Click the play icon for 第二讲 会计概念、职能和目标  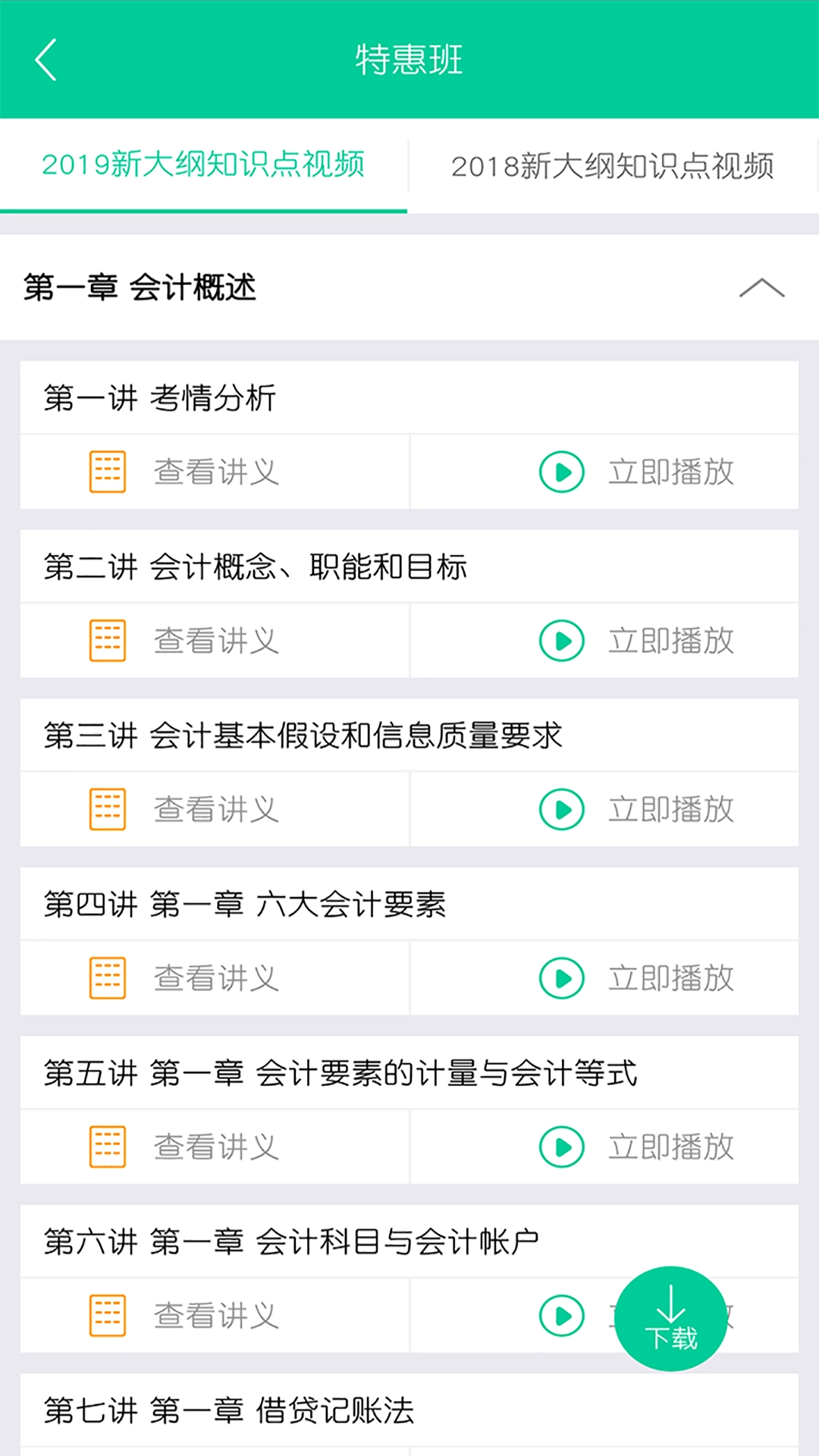(x=561, y=641)
